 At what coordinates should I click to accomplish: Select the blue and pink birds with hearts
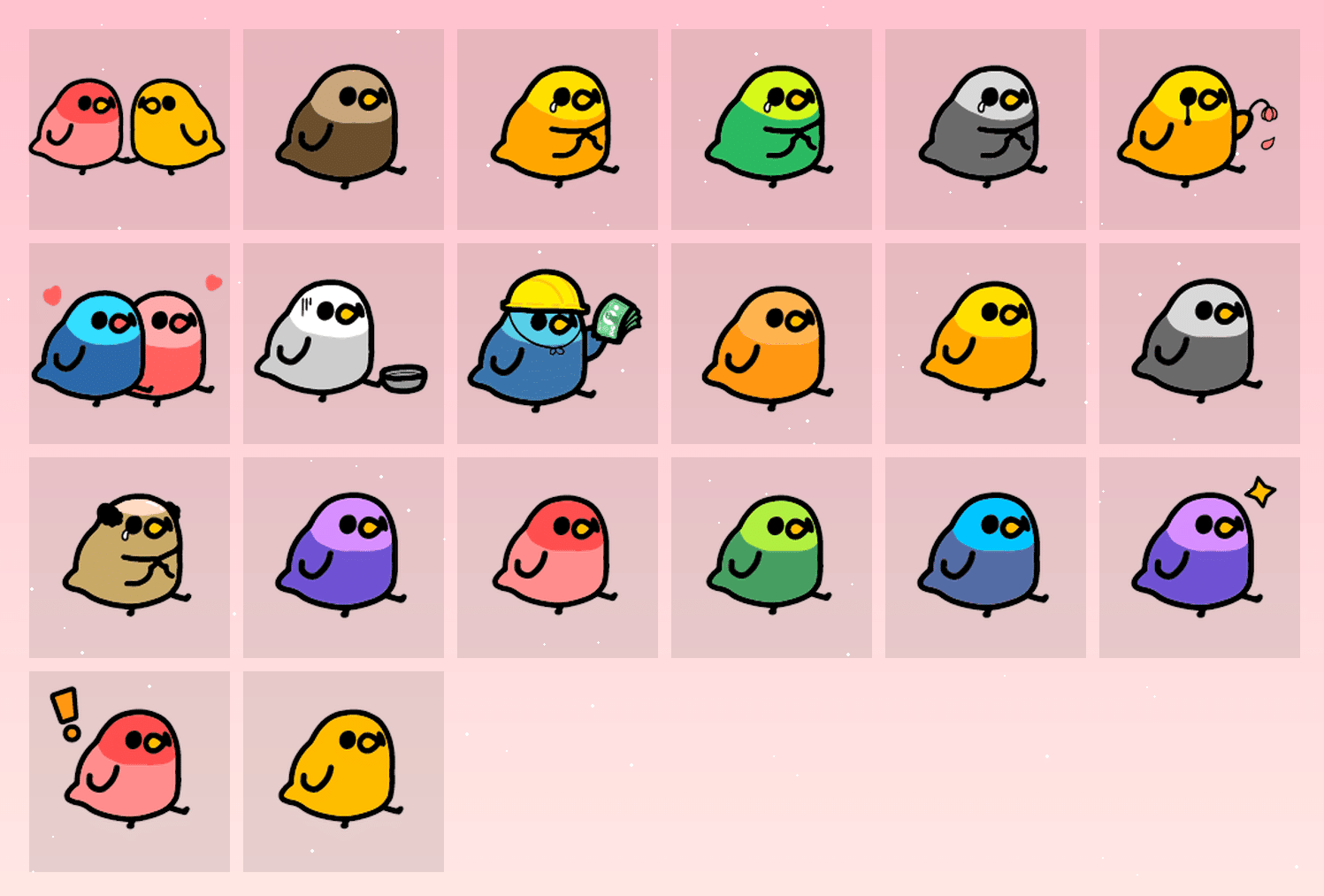point(129,343)
